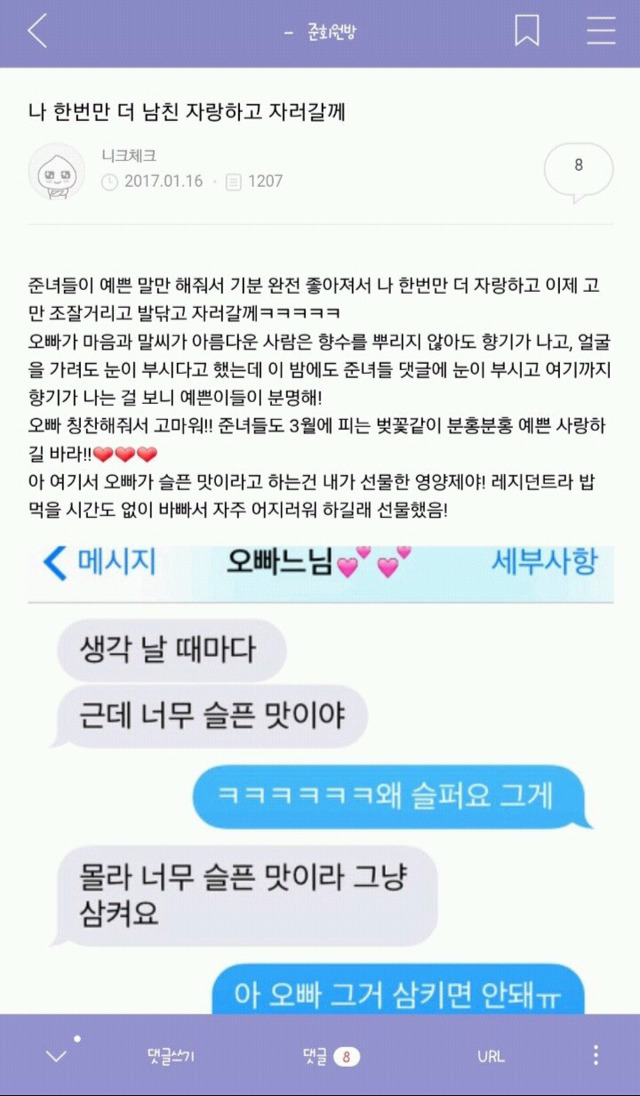Open the bottom-bar more options menu
The image size is (640, 1096).
596,1056
